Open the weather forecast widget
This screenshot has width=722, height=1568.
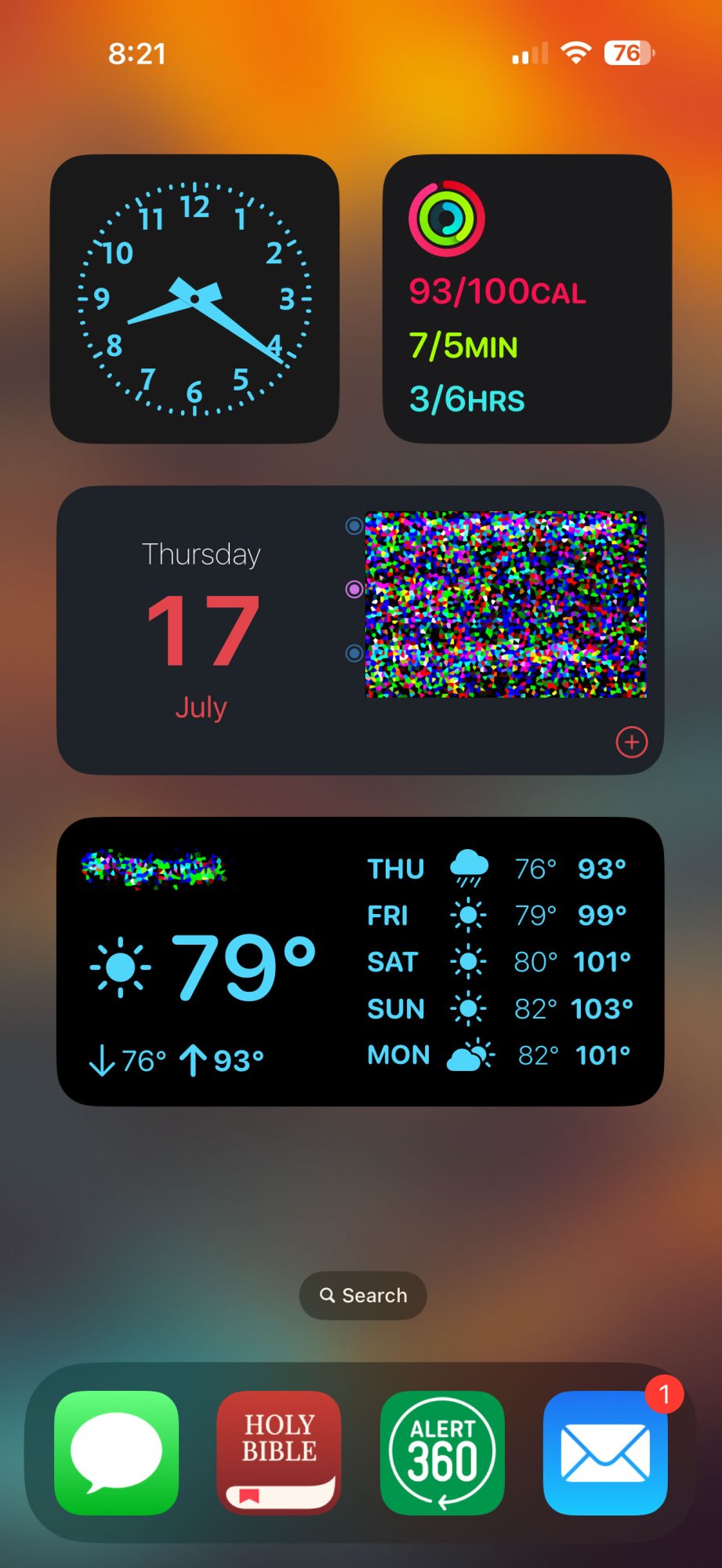pos(360,961)
